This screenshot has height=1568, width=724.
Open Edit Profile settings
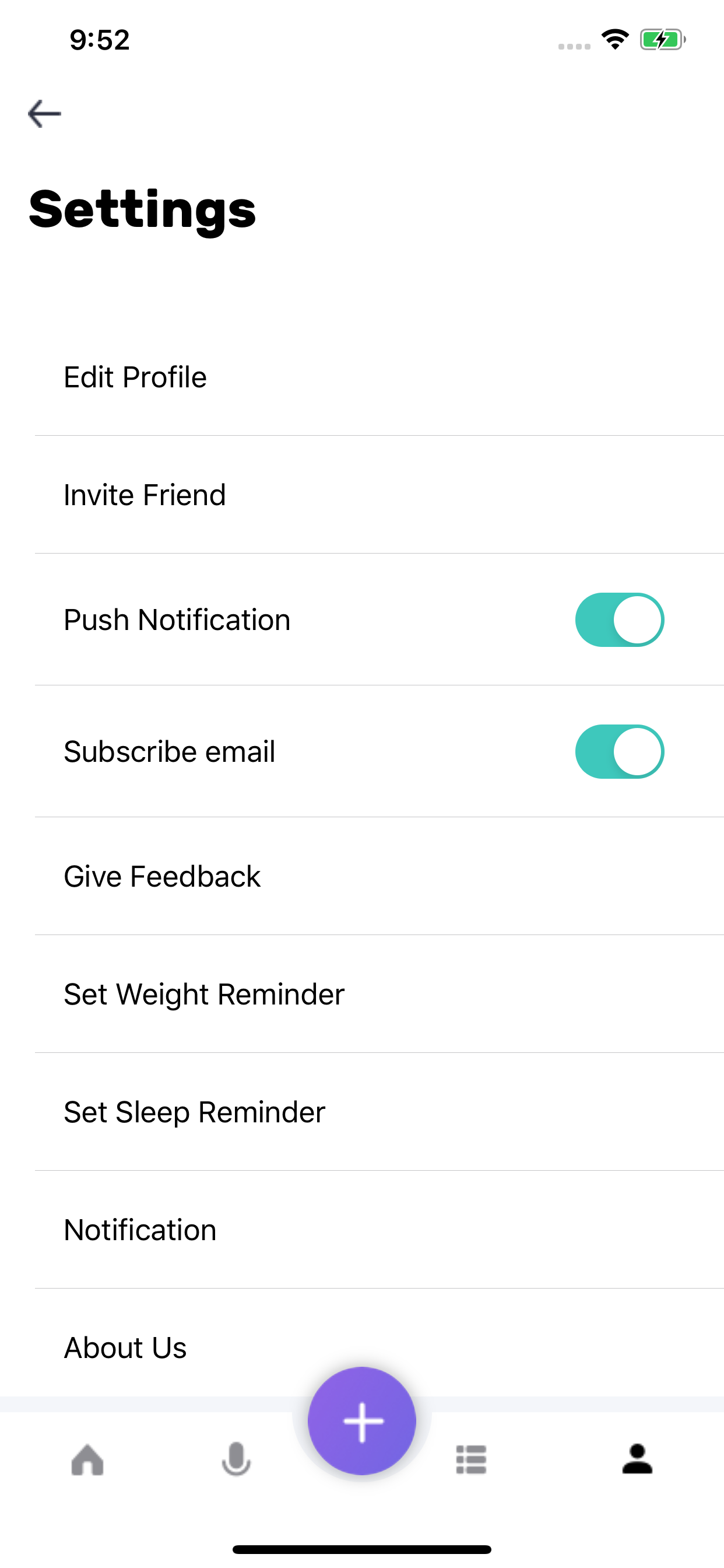[x=135, y=377]
